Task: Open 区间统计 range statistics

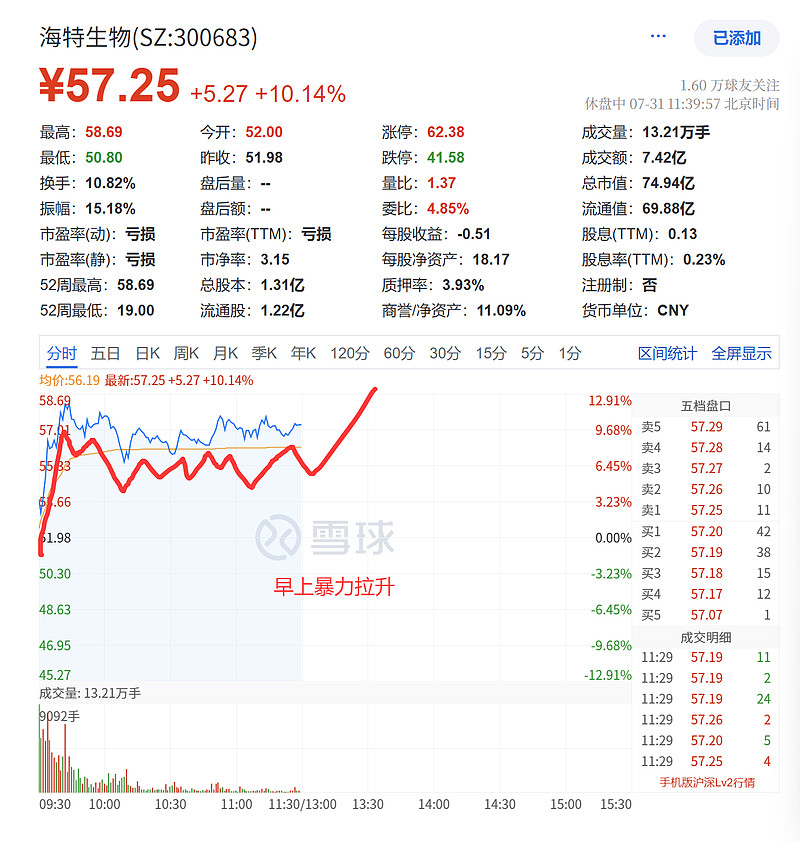Action: [668, 353]
